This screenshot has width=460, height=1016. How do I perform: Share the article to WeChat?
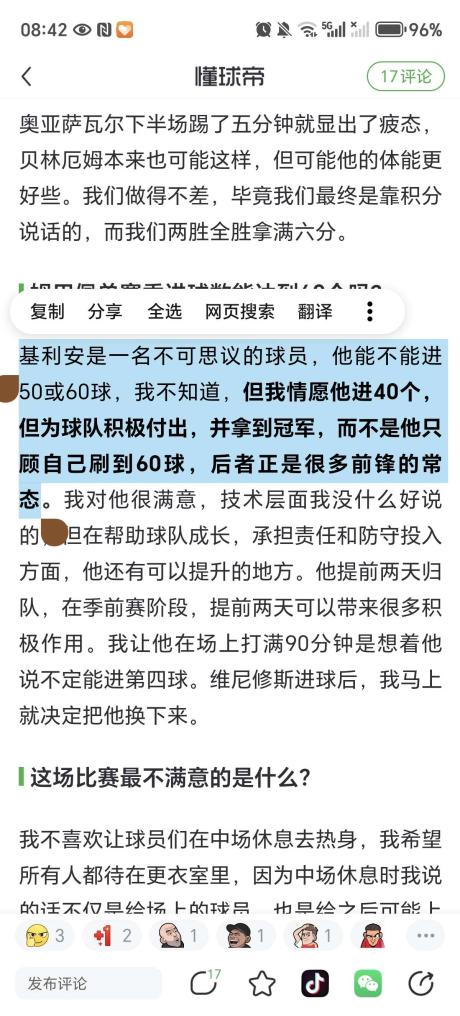(x=368, y=984)
